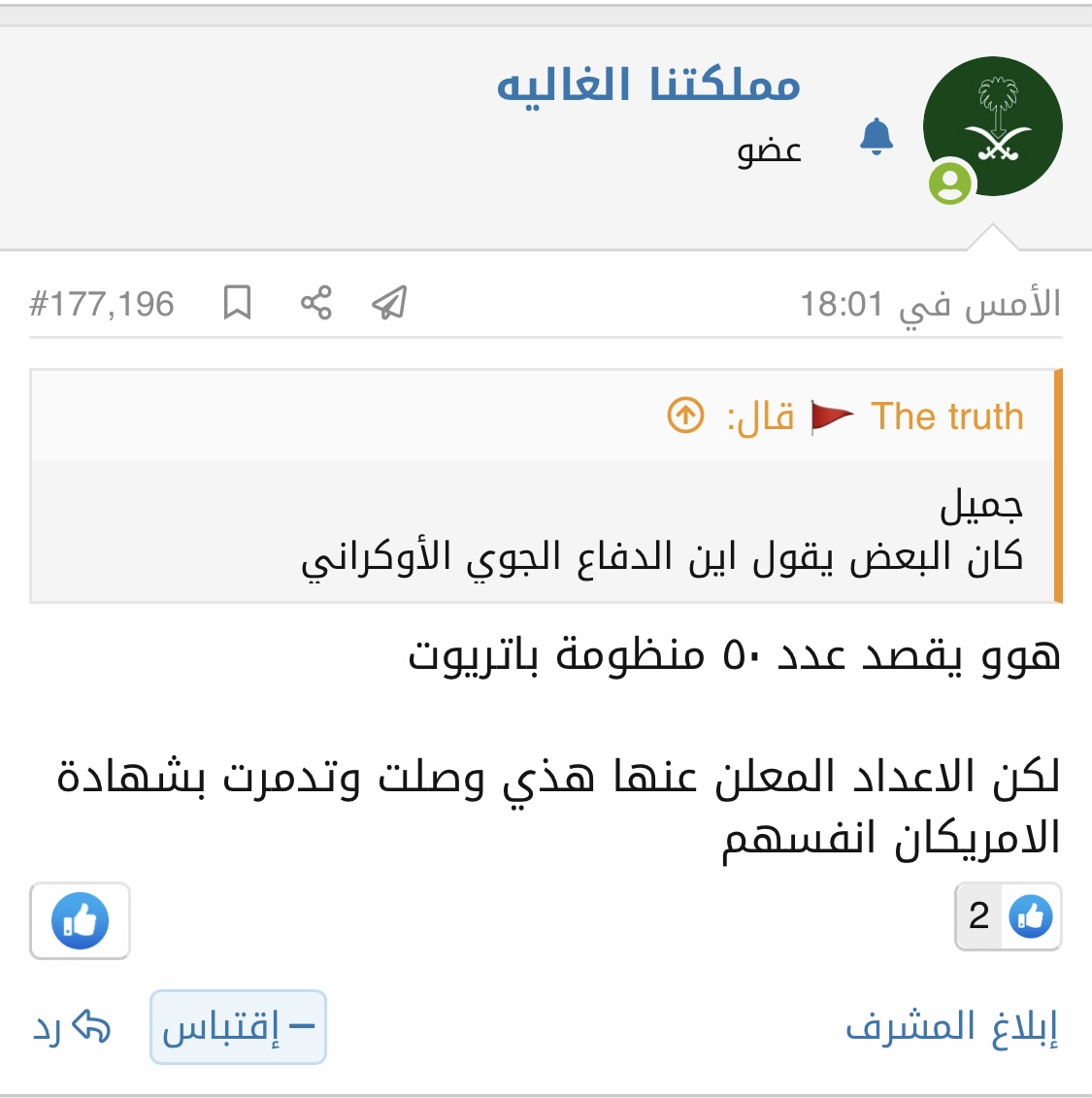Open مملكتنا الغاليه user profile link

[x=648, y=84]
